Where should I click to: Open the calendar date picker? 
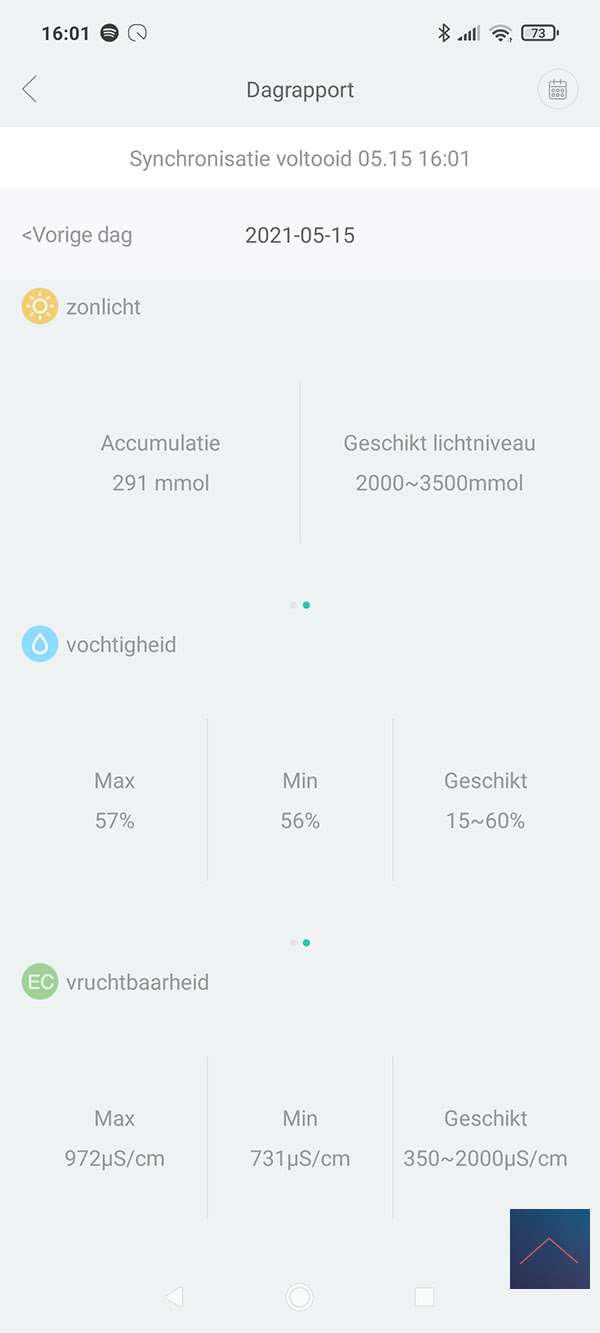(x=557, y=89)
